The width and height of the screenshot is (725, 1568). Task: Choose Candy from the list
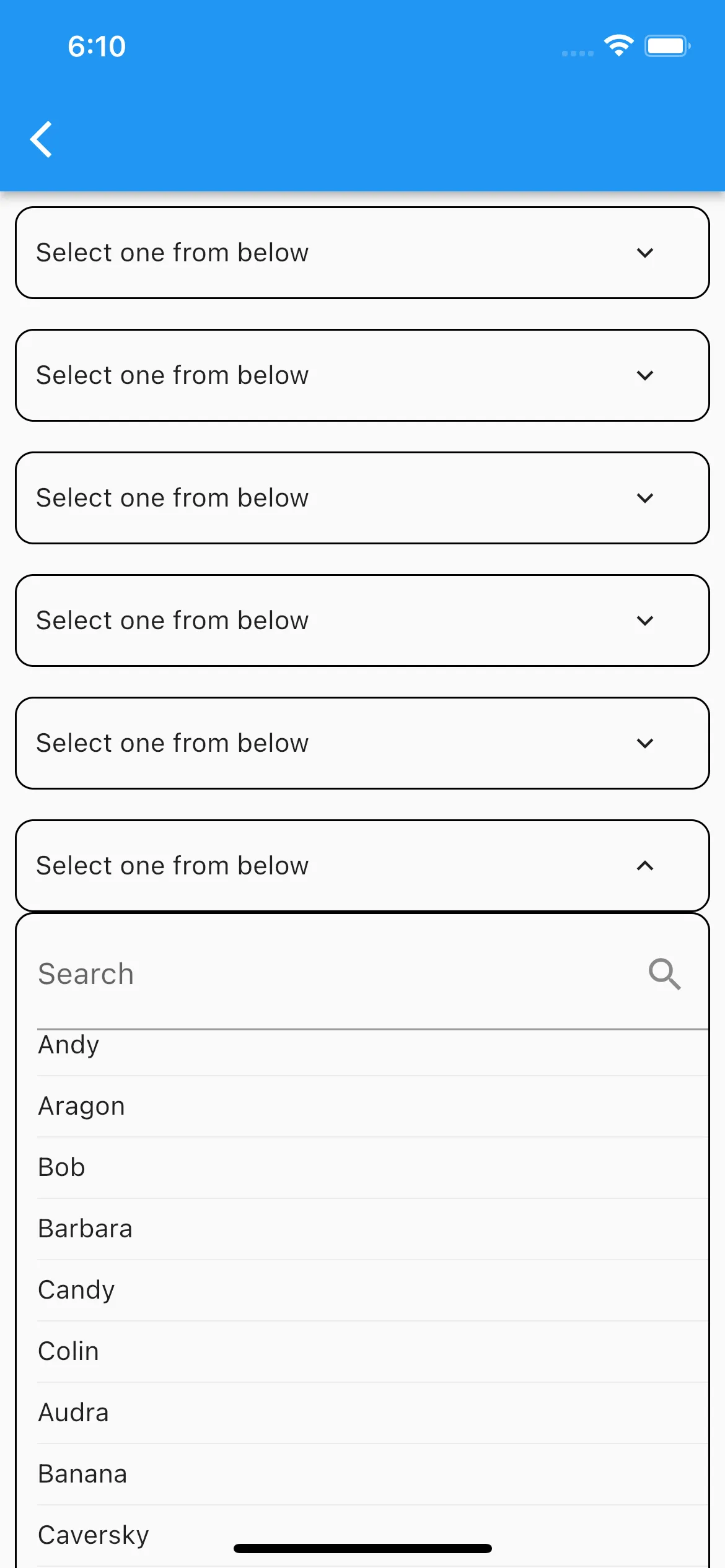77,1290
